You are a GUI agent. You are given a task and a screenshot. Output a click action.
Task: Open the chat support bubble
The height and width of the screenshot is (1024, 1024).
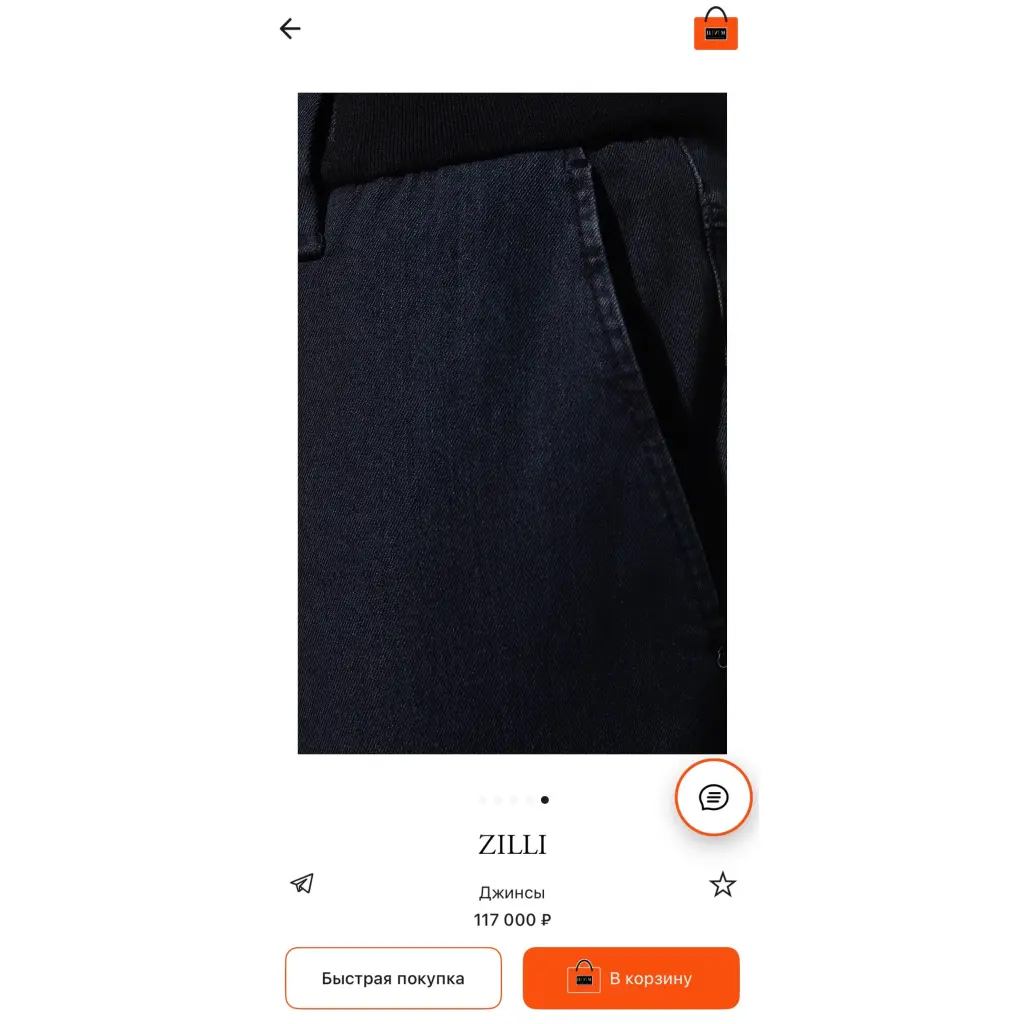tap(713, 797)
